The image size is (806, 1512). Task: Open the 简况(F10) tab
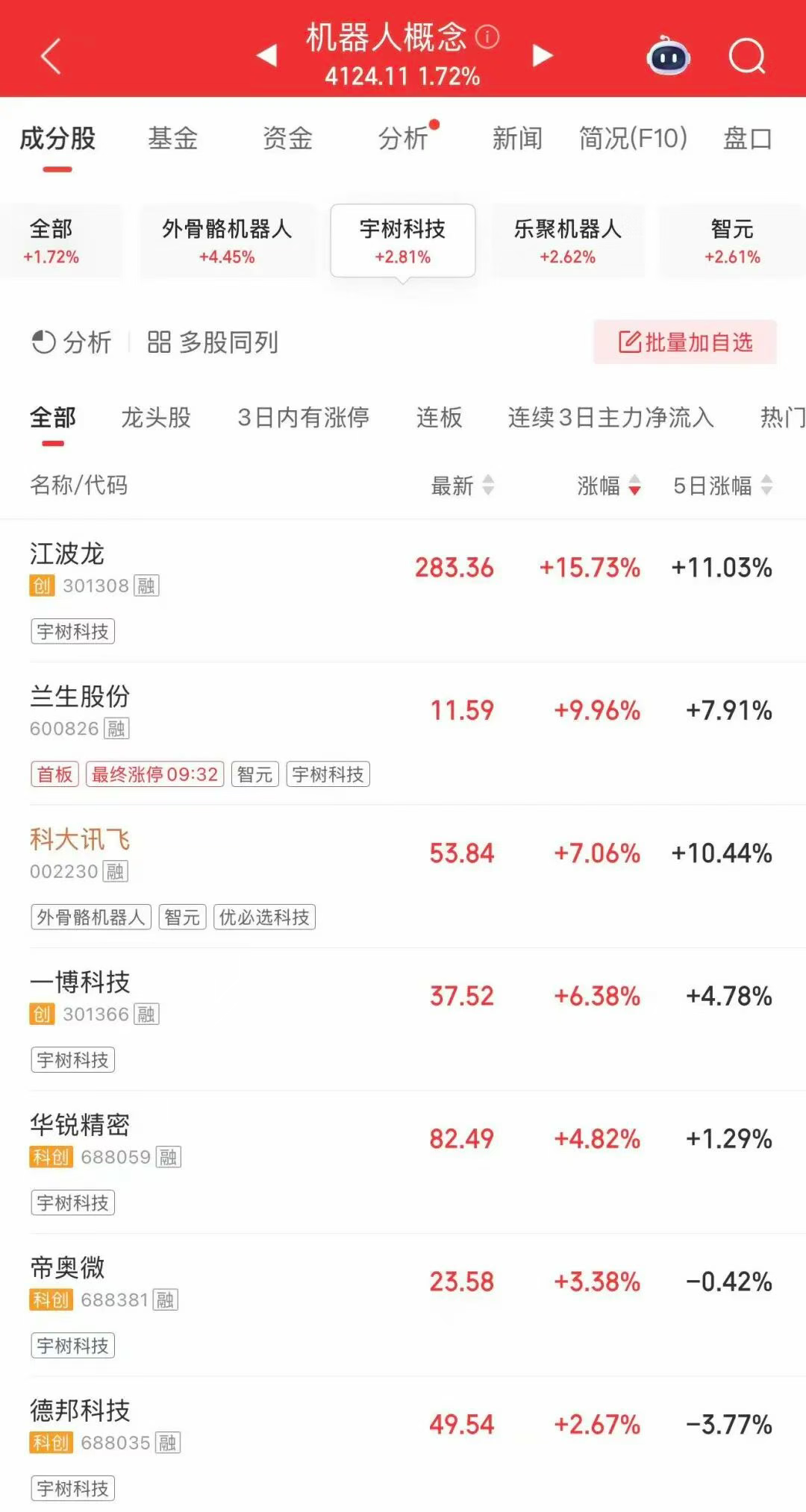click(633, 139)
